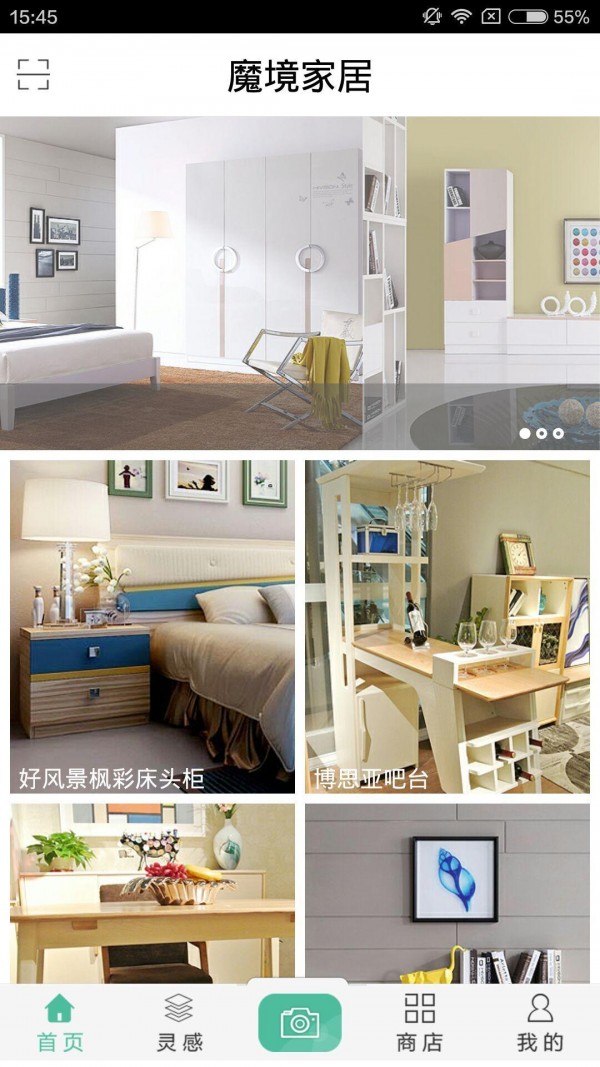Open the 博思亚吧台 product card
Screen dimensions: 600x1067
[x=447, y=626]
